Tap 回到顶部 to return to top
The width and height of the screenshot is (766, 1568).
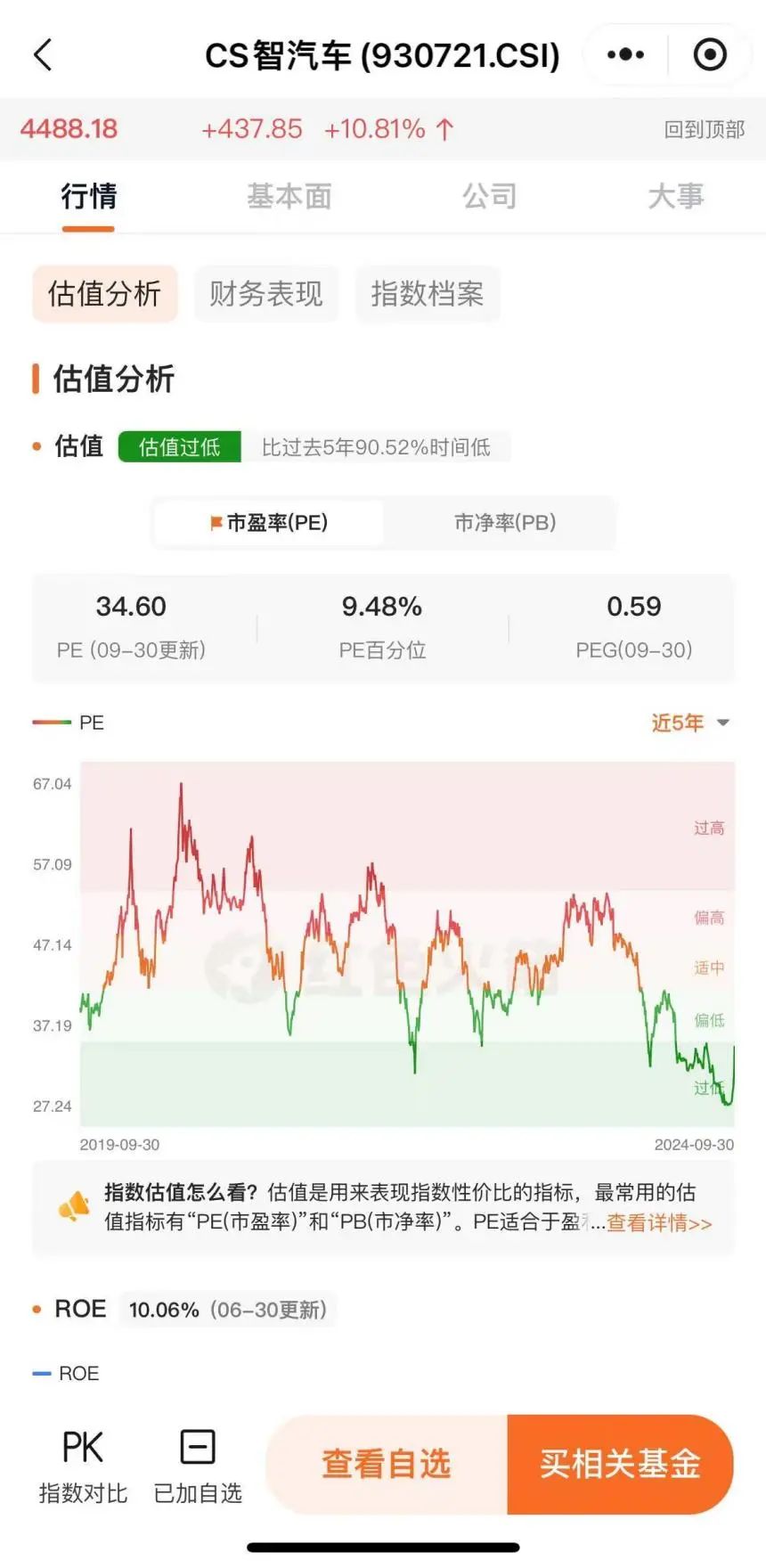[x=704, y=130]
